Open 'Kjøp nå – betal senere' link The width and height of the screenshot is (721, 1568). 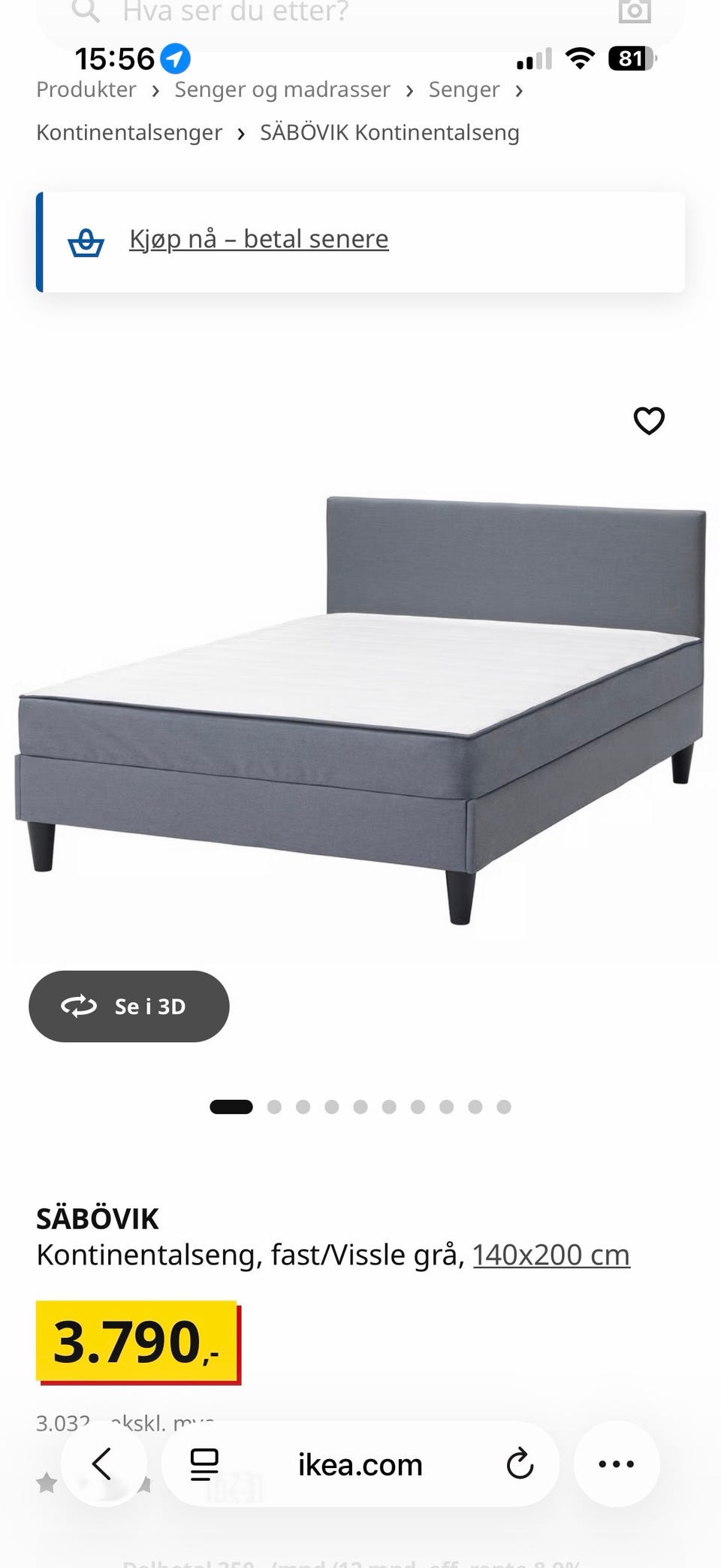click(259, 239)
